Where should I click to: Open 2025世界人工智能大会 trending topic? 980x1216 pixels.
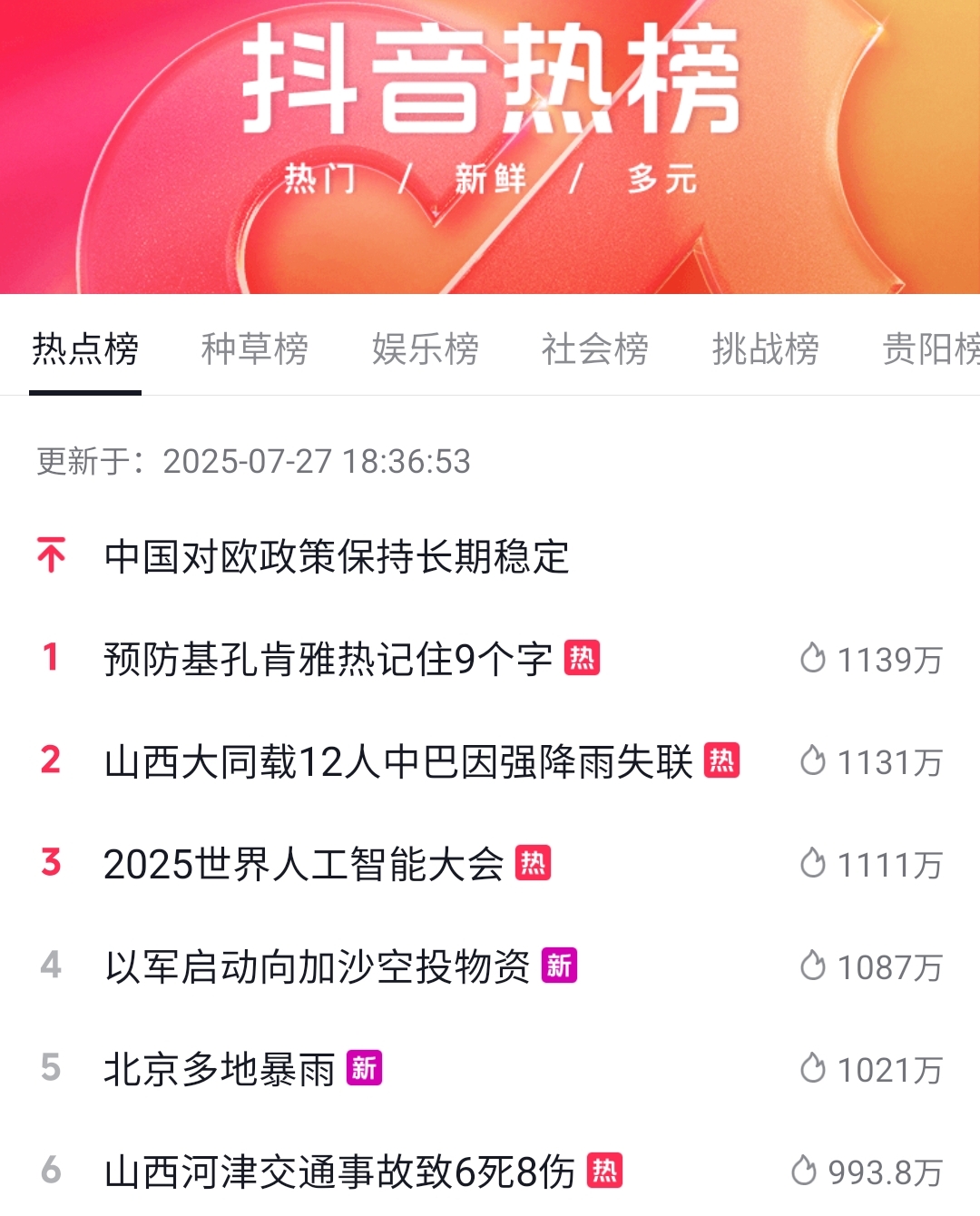[304, 865]
